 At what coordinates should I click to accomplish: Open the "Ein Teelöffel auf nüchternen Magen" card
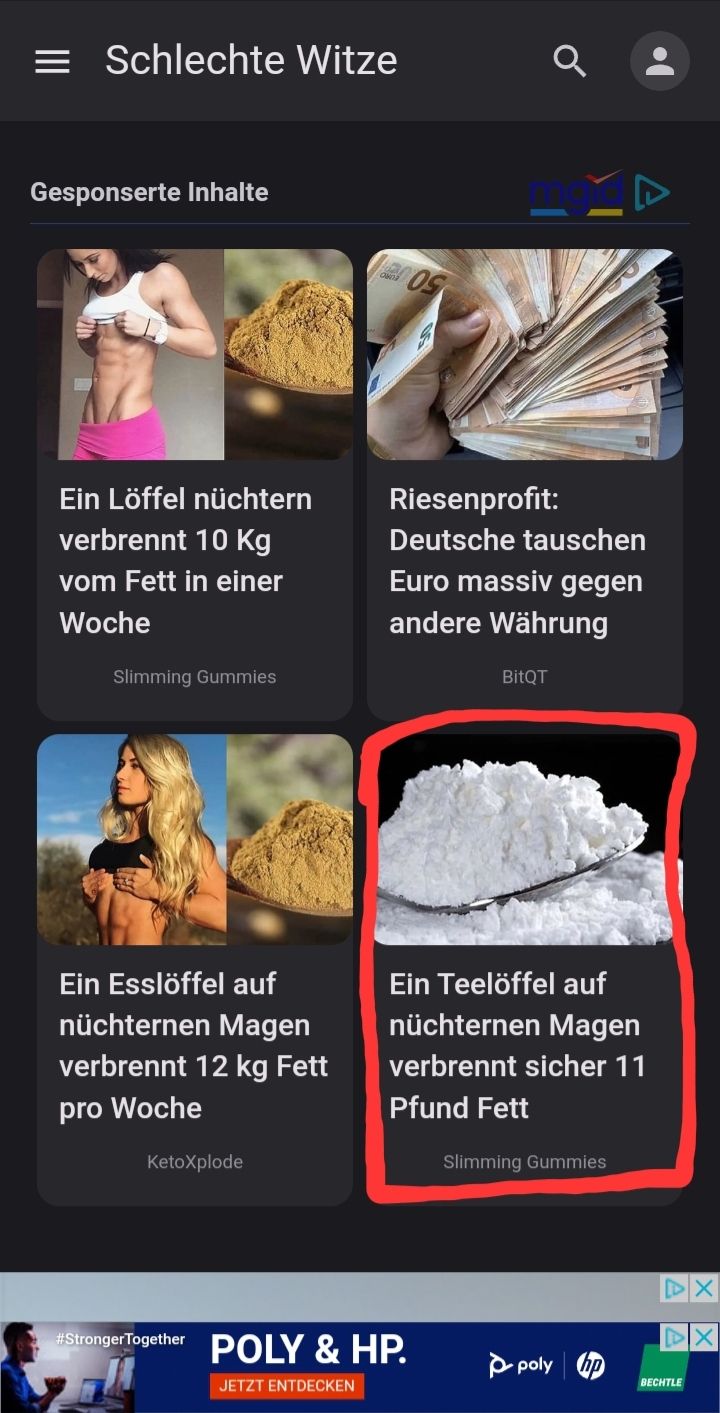[525, 969]
